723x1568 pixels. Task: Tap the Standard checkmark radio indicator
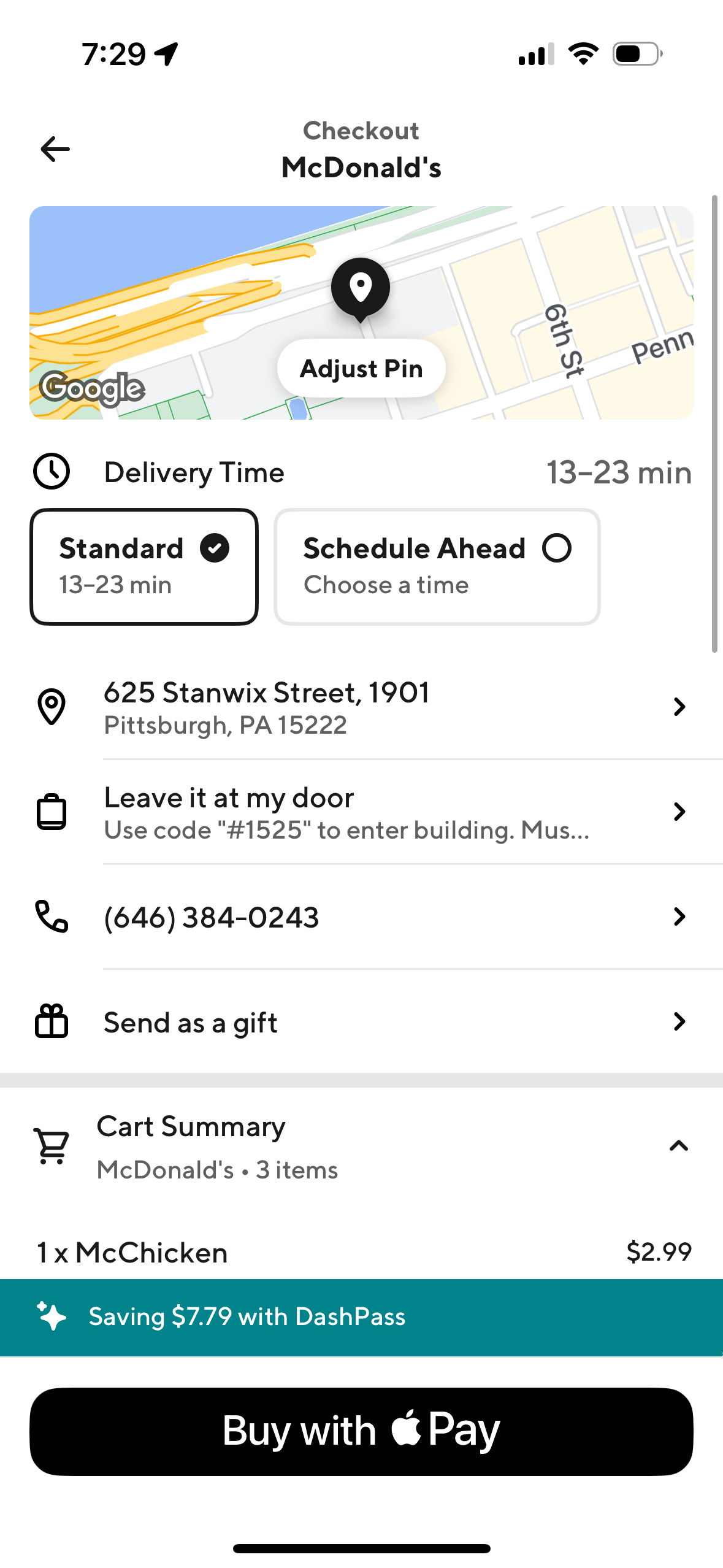coord(214,548)
